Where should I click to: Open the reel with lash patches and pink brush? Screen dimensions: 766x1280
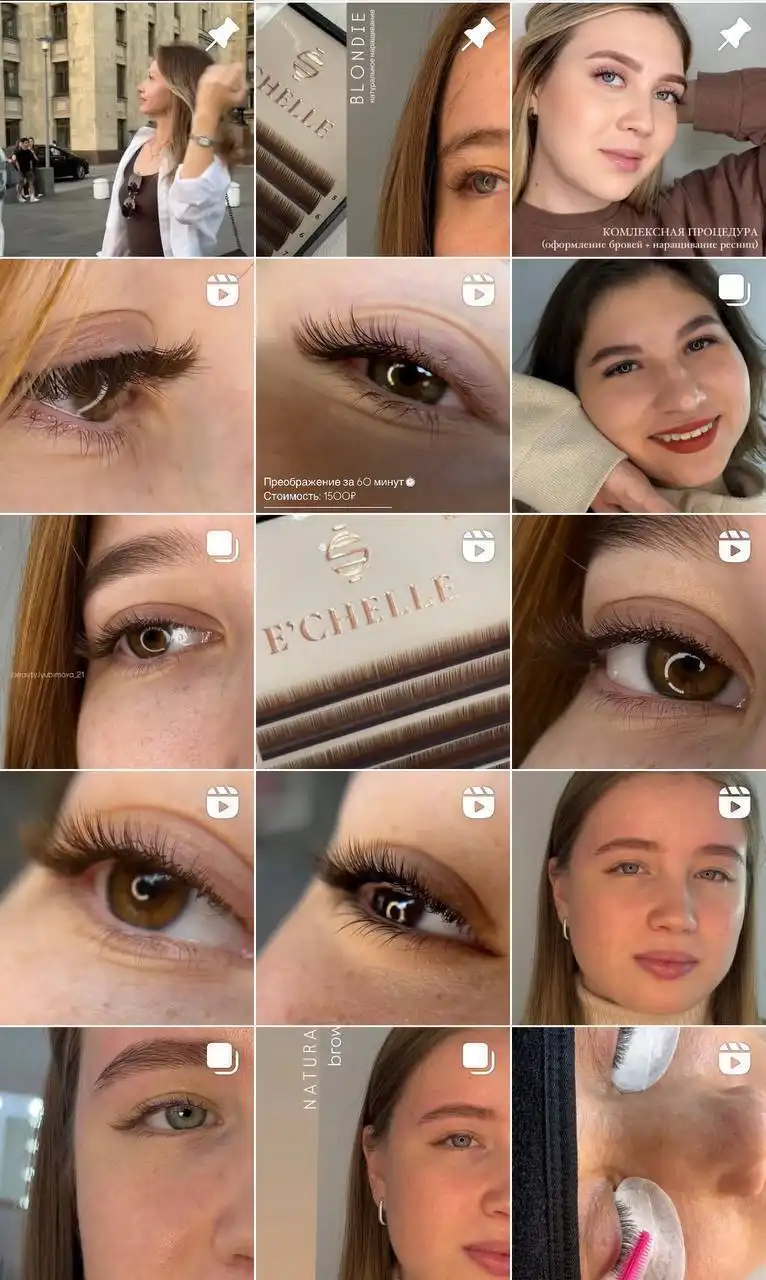click(639, 1154)
